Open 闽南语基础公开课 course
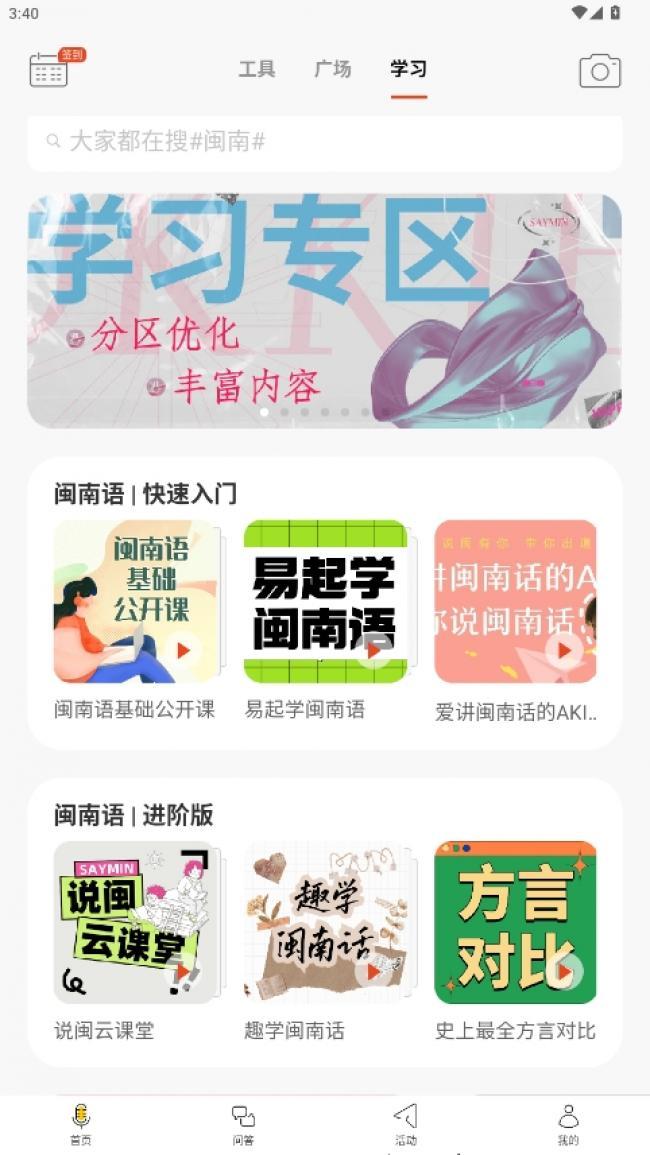 click(135, 602)
